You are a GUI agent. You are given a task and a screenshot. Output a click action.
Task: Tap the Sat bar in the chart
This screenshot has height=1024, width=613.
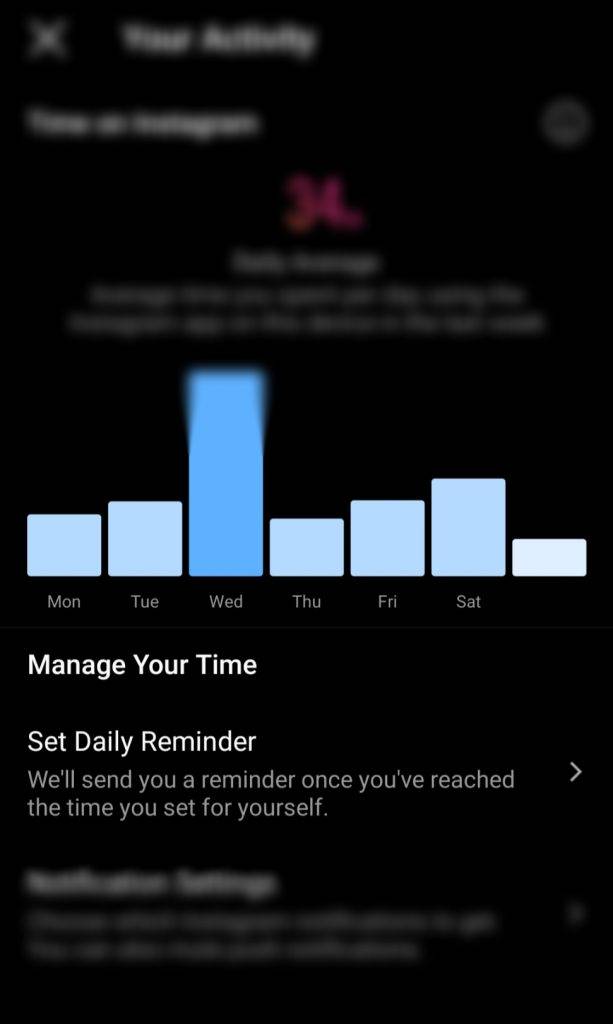[x=468, y=527]
